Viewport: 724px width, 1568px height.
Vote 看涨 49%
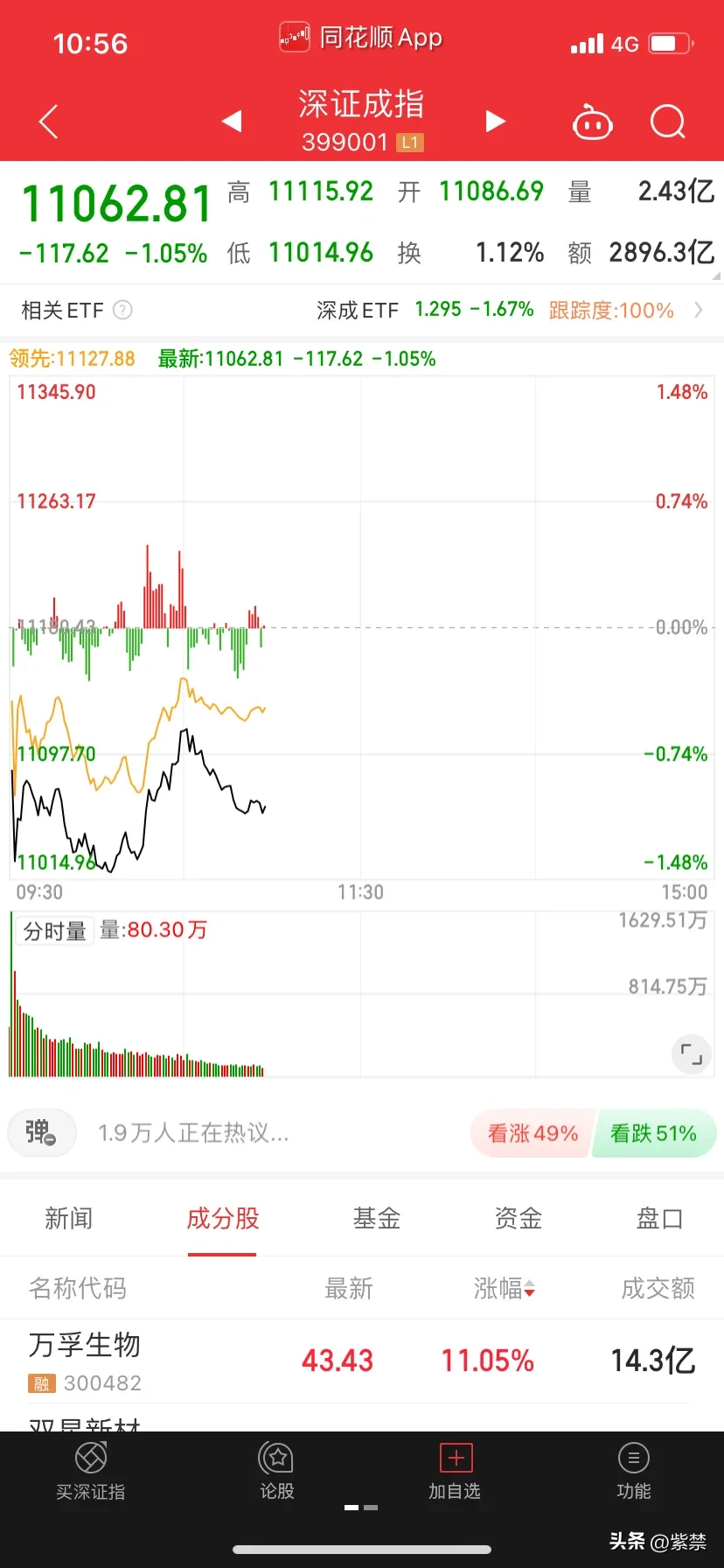click(x=533, y=1133)
